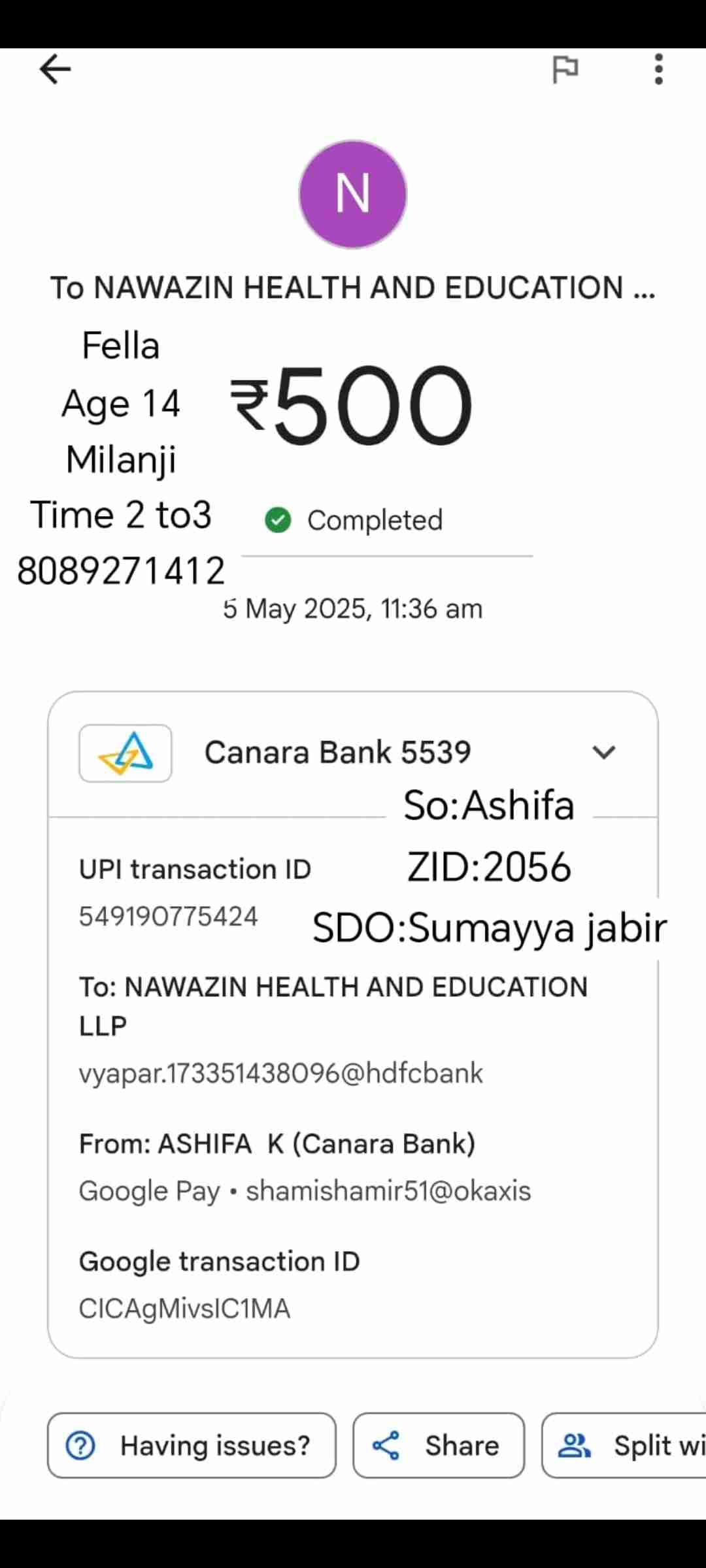
Task: Tap the Split with button
Action: (x=624, y=1445)
